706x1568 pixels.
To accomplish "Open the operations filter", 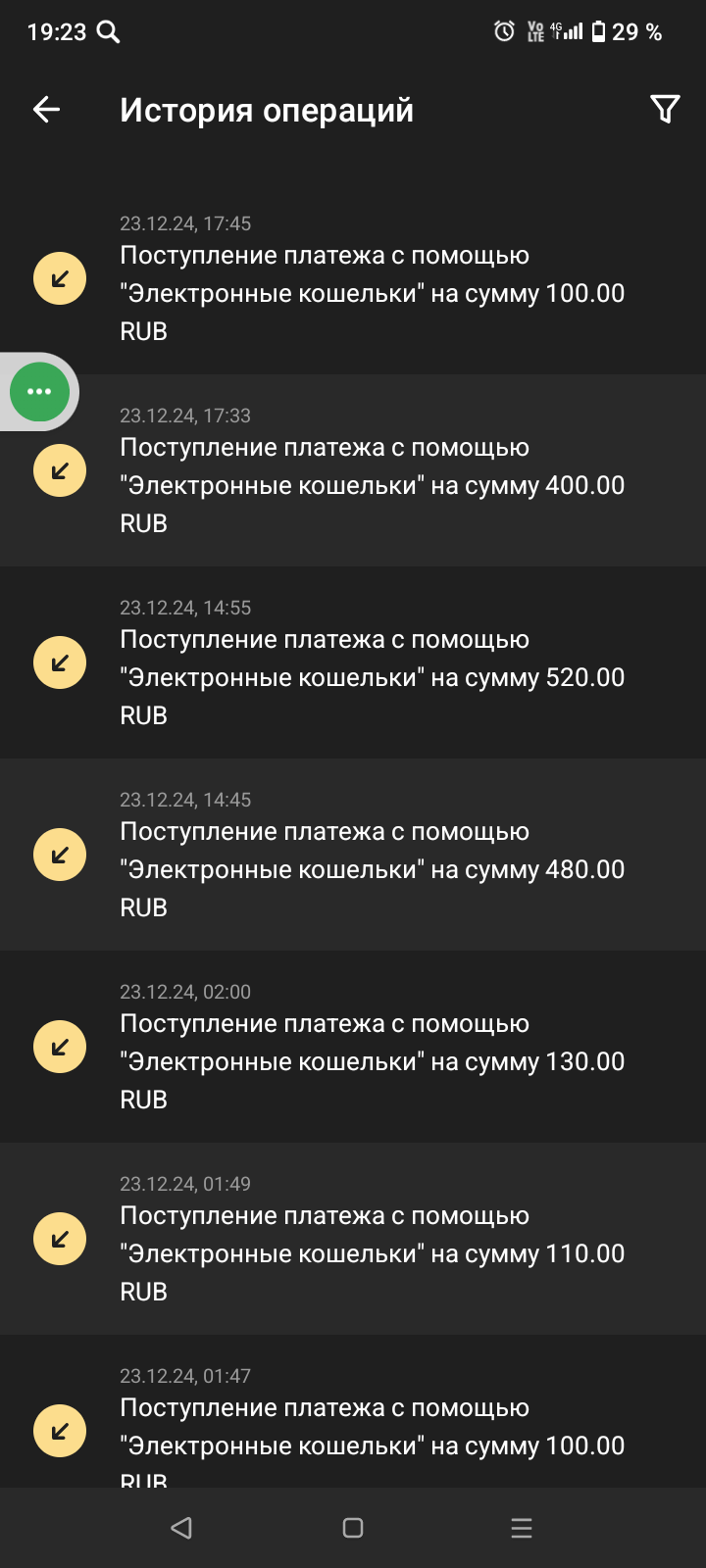I will [x=665, y=110].
